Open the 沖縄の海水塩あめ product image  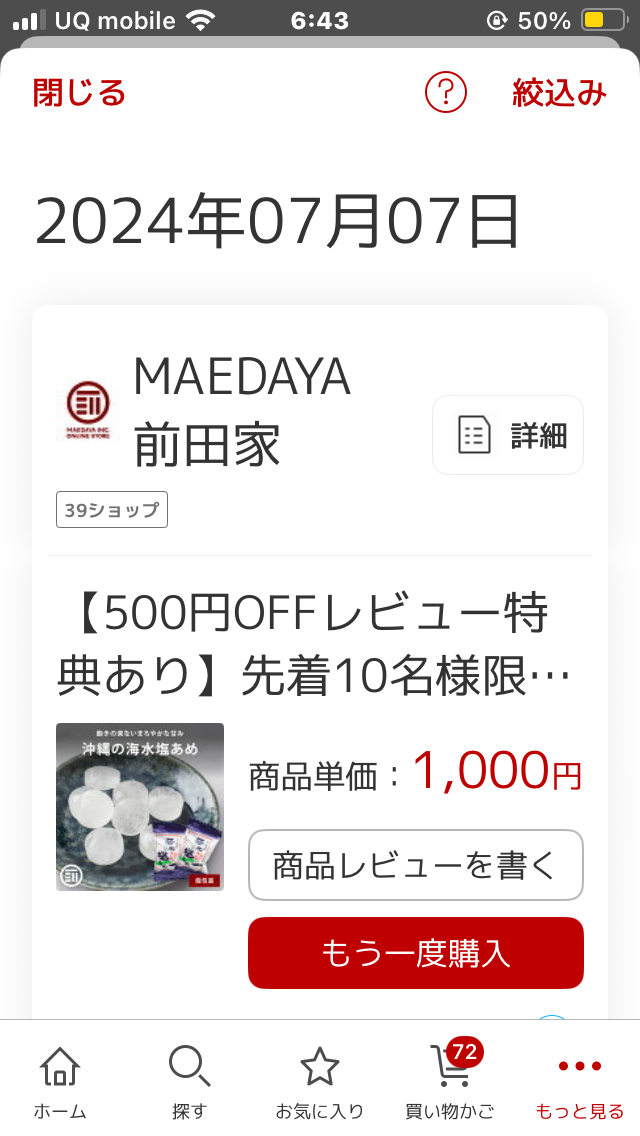(140, 807)
